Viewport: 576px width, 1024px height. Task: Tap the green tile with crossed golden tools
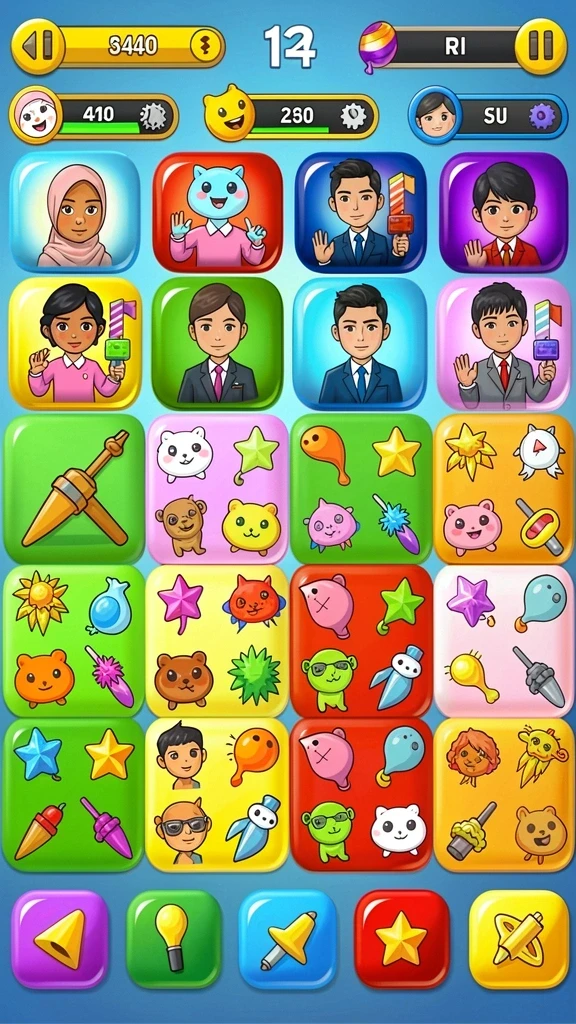(74, 488)
